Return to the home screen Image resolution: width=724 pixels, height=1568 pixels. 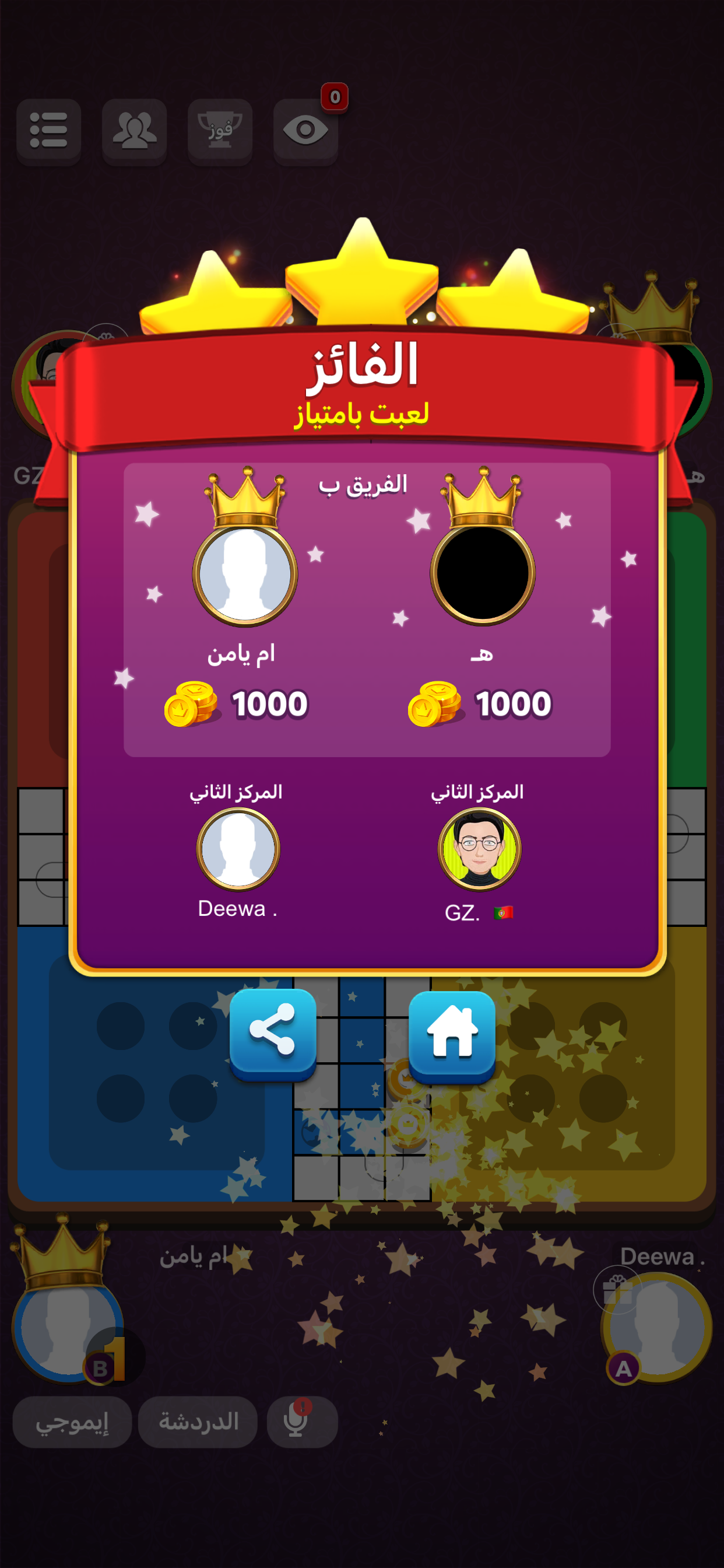point(451,1035)
